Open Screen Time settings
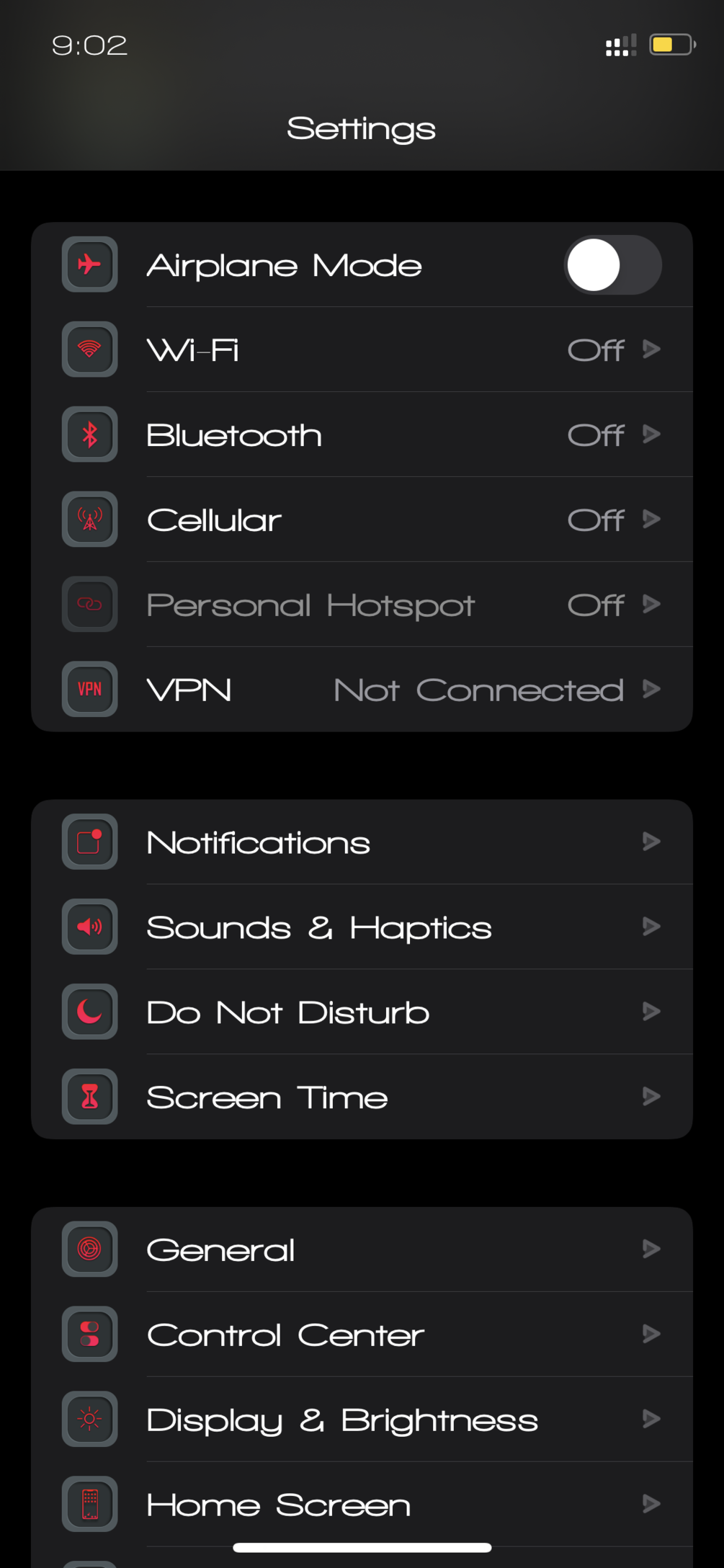The image size is (724, 1568). point(362,1097)
